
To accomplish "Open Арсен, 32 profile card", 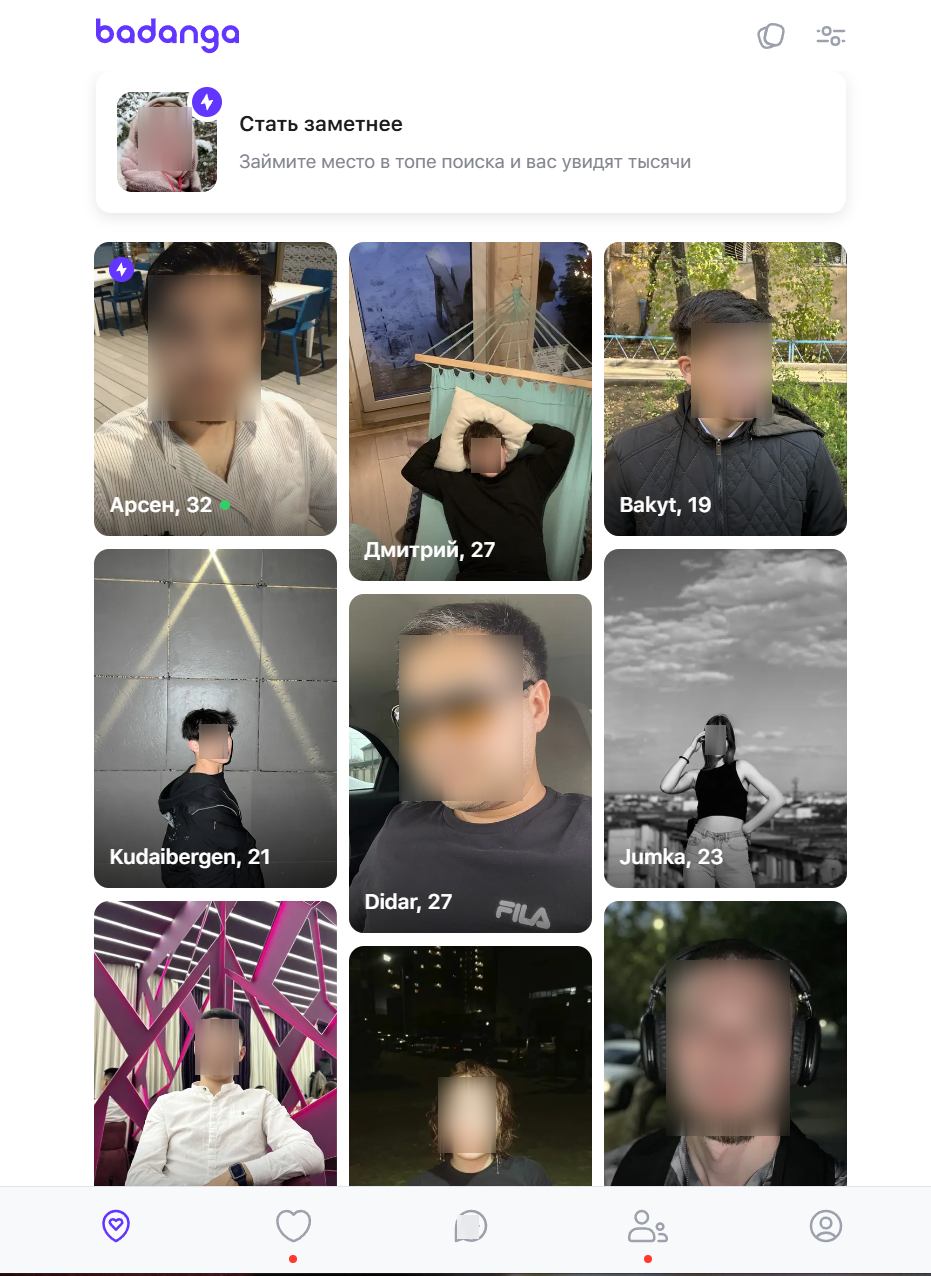I will coord(215,389).
